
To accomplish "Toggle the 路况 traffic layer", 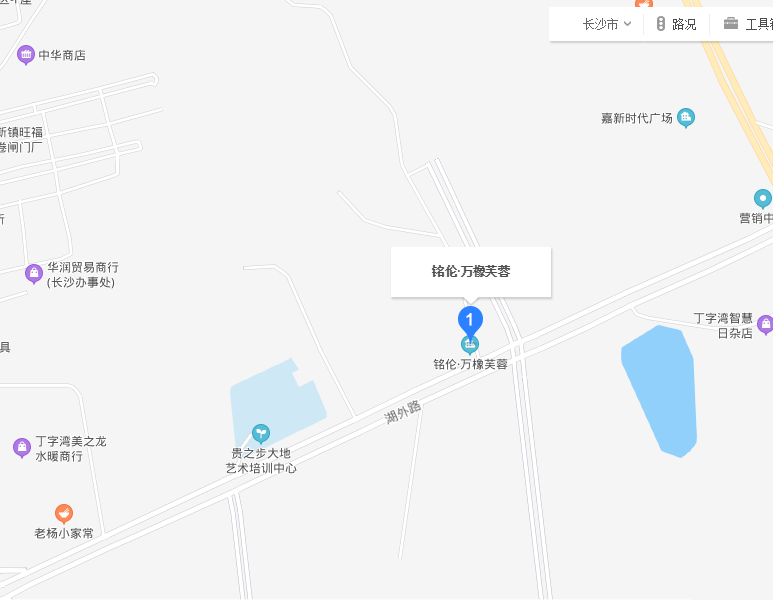I will click(676, 24).
